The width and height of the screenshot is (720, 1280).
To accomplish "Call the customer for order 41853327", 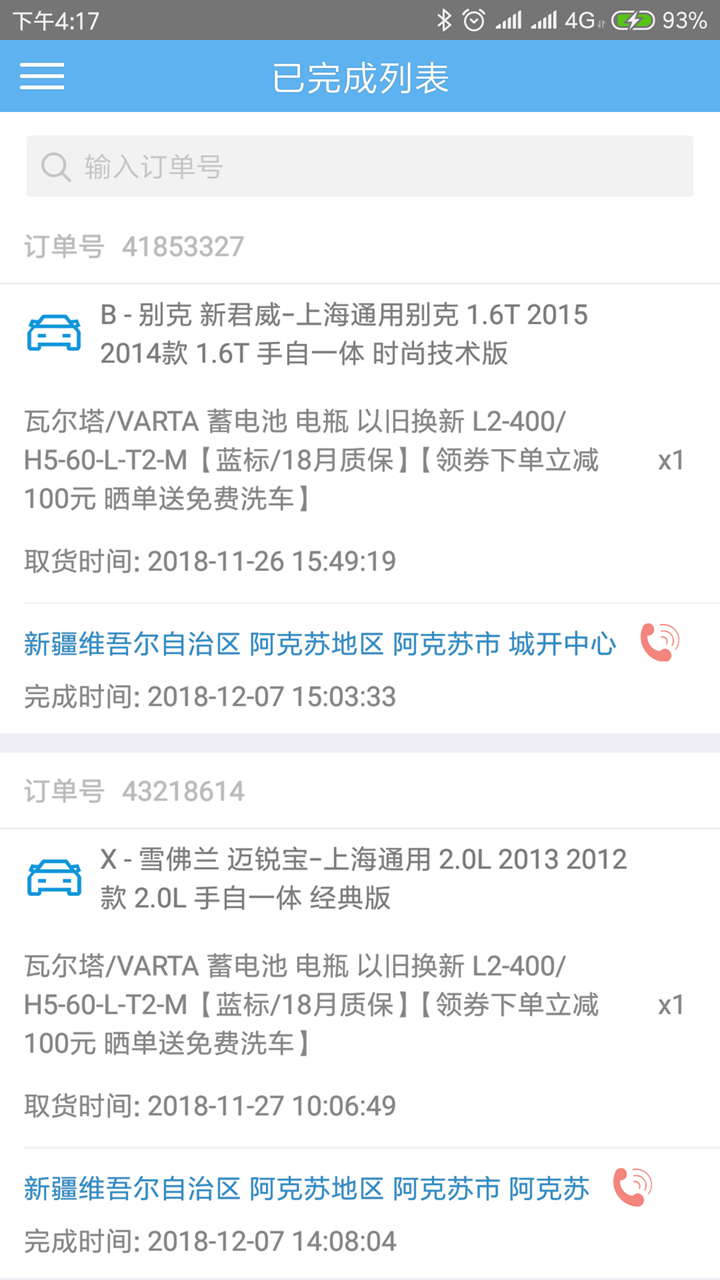I will click(x=660, y=642).
